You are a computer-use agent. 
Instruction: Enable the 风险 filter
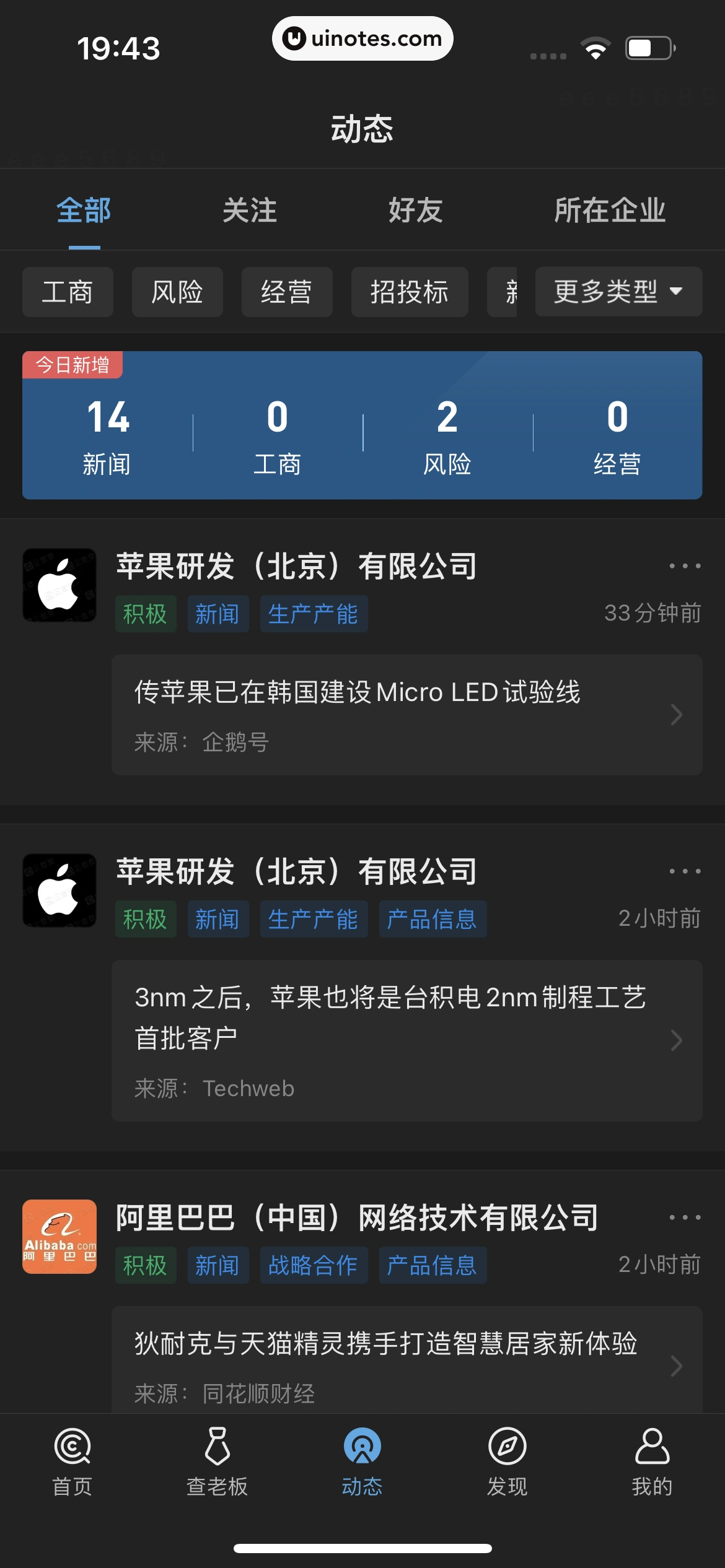[x=177, y=292]
